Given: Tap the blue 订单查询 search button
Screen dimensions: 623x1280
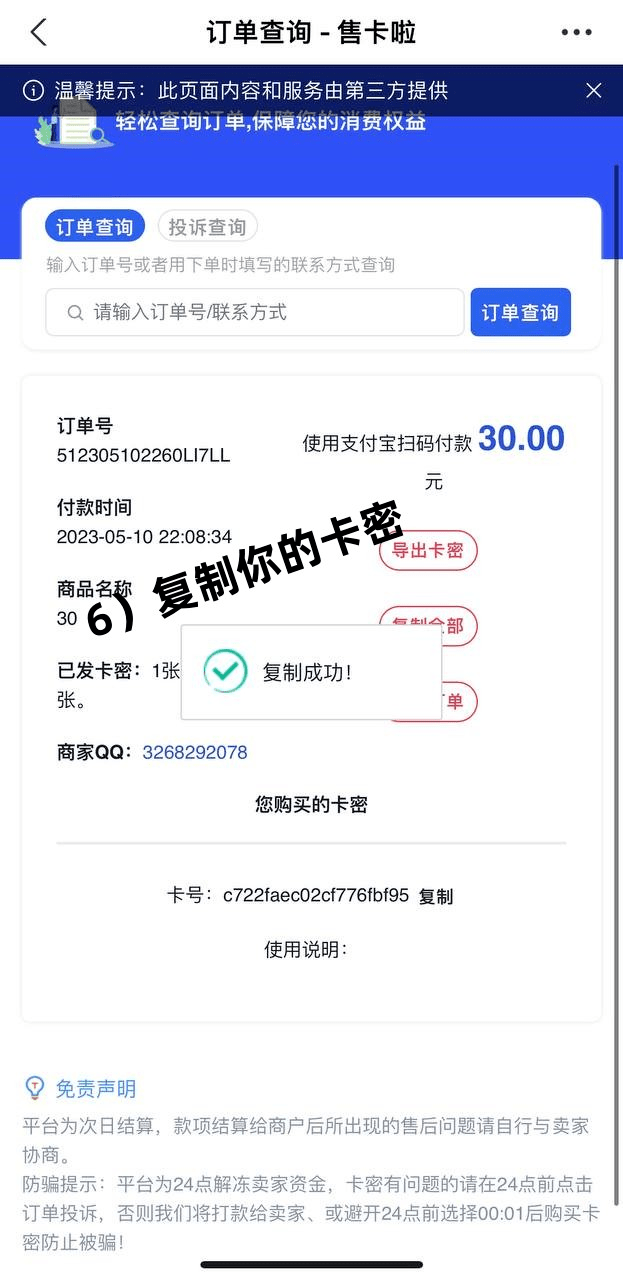Looking at the screenshot, I should point(520,312).
